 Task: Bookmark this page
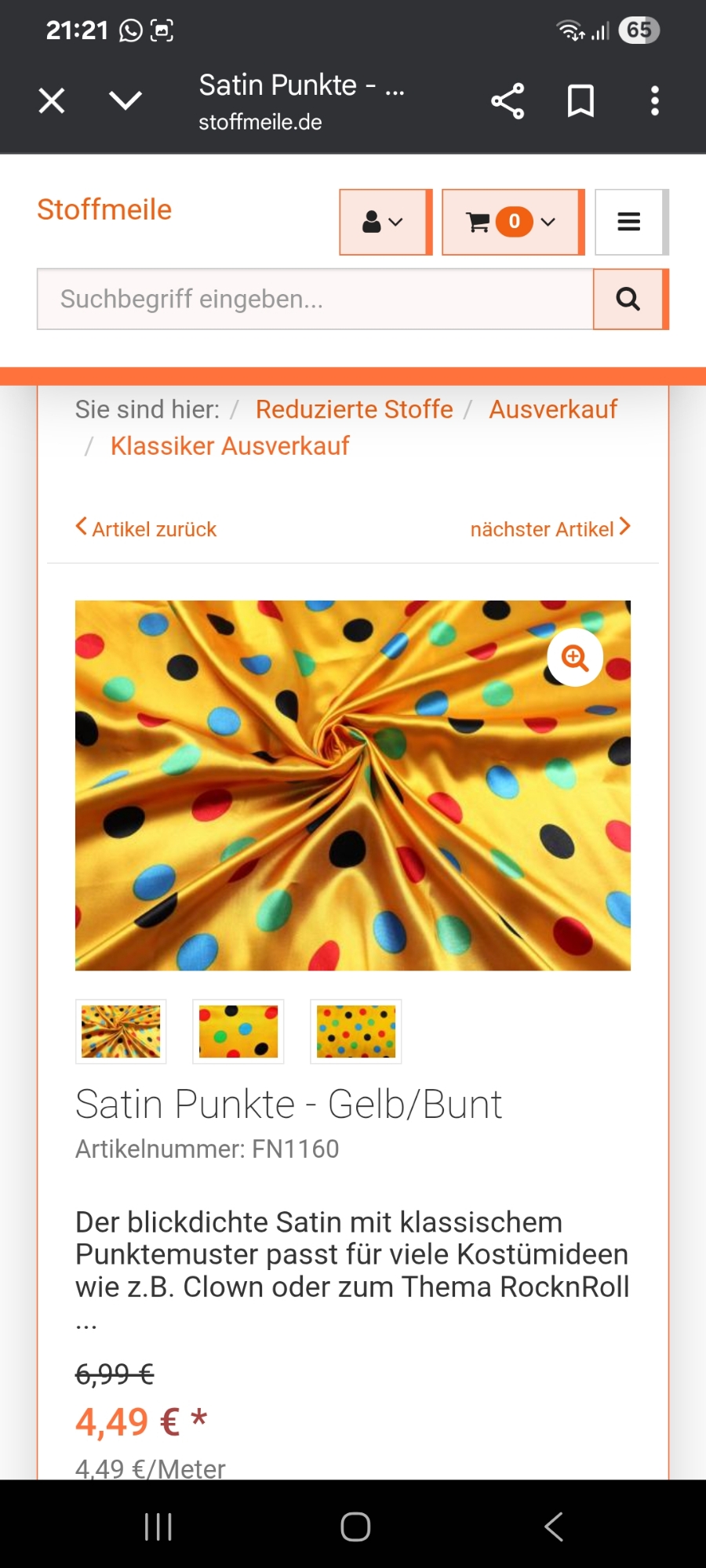(580, 101)
